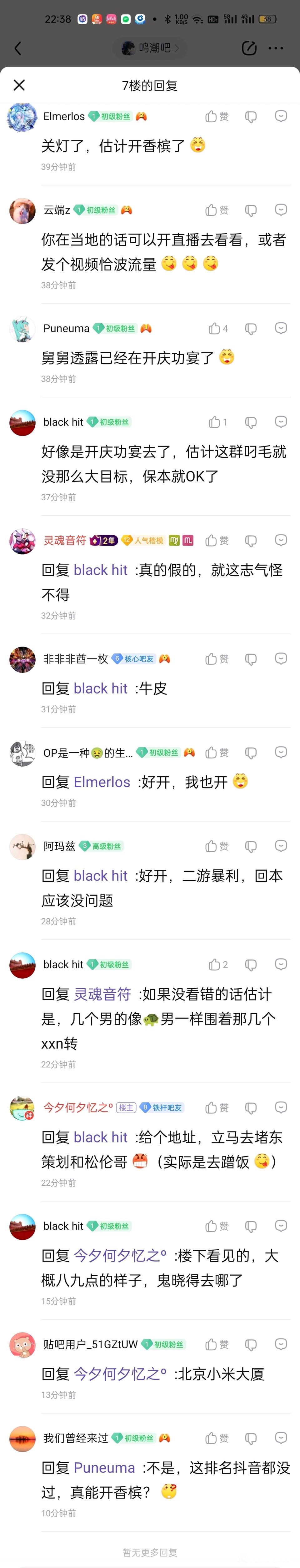Screen dimensions: 300x1568
Task: Open the share icon in top bar
Action: point(249,49)
